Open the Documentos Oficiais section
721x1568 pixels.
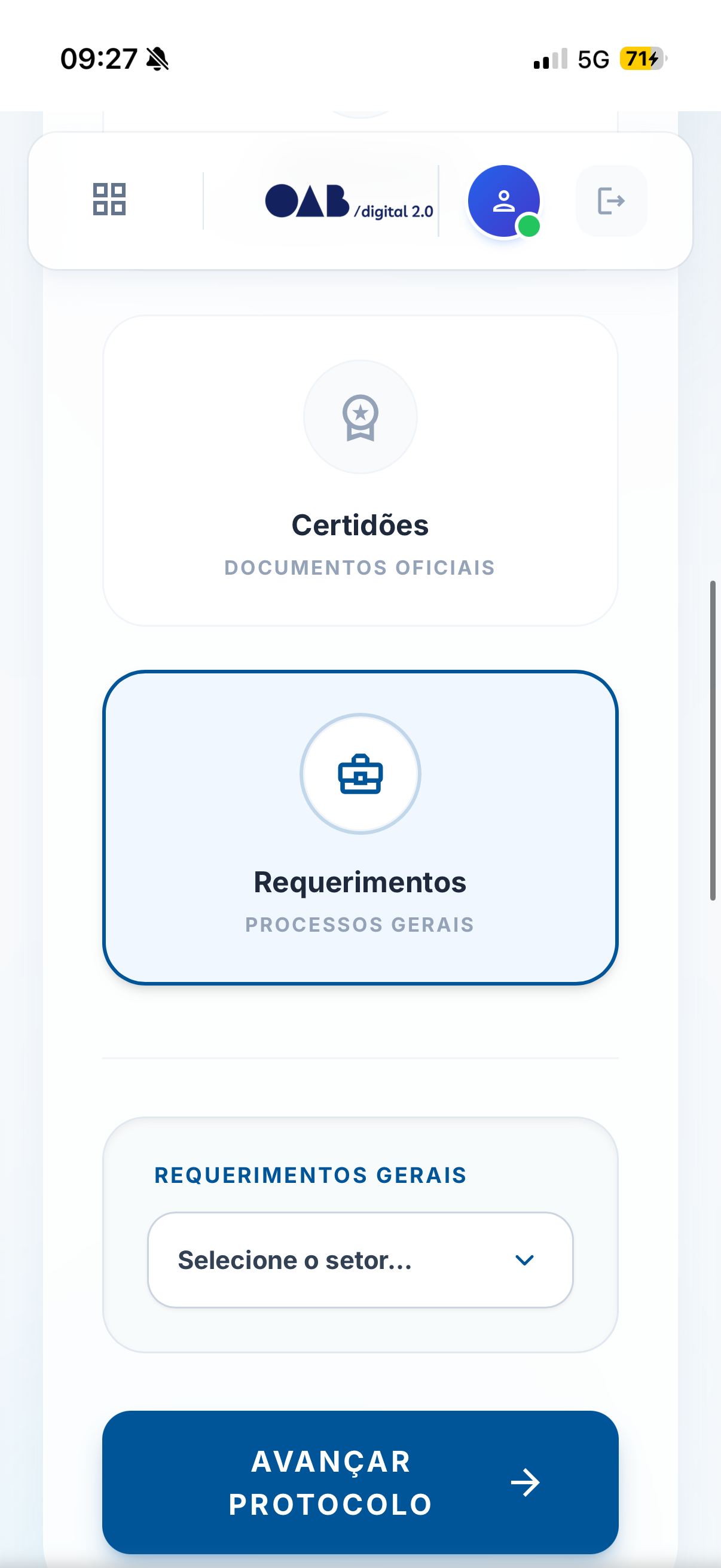click(x=359, y=568)
